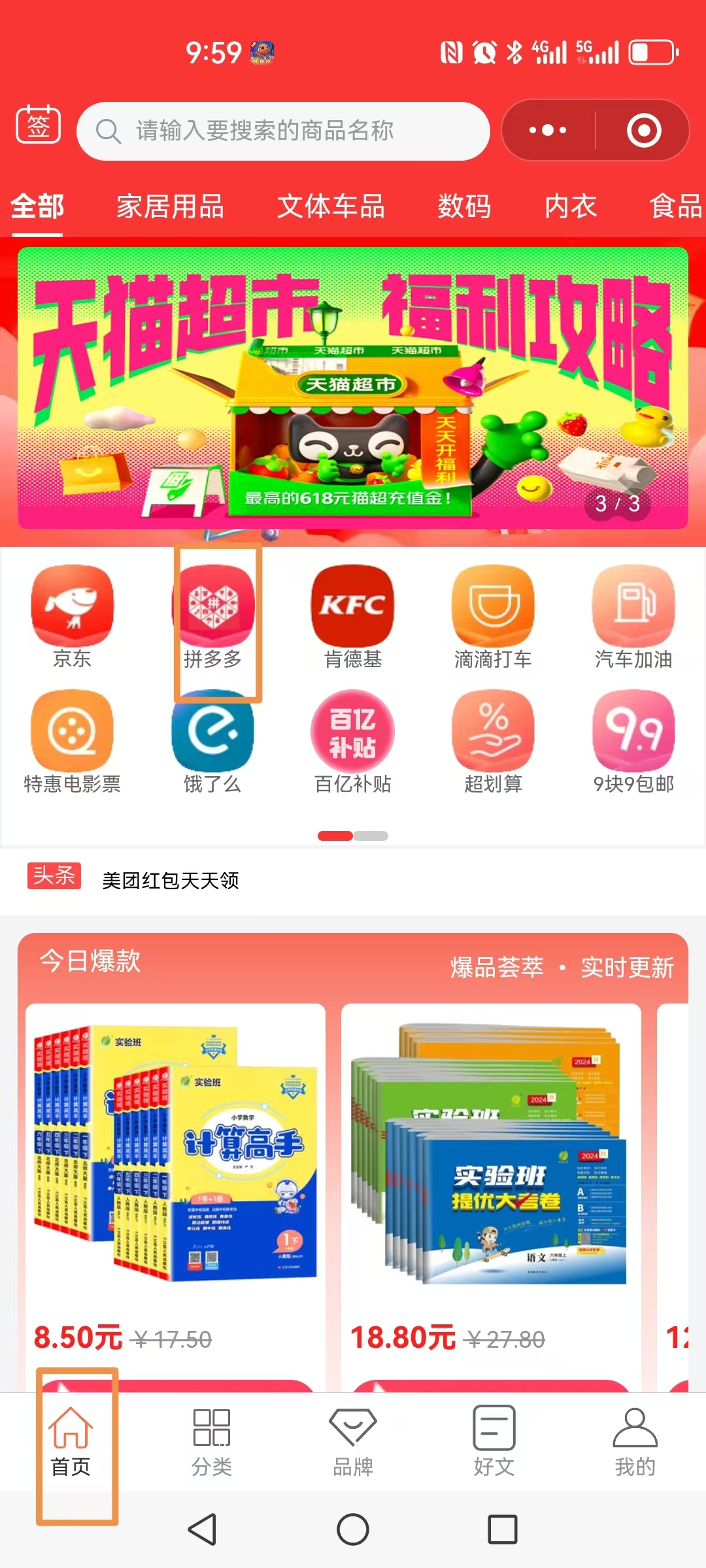Switch to the 数码 category tab
Viewport: 706px width, 1568px height.
pyautogui.click(x=463, y=206)
